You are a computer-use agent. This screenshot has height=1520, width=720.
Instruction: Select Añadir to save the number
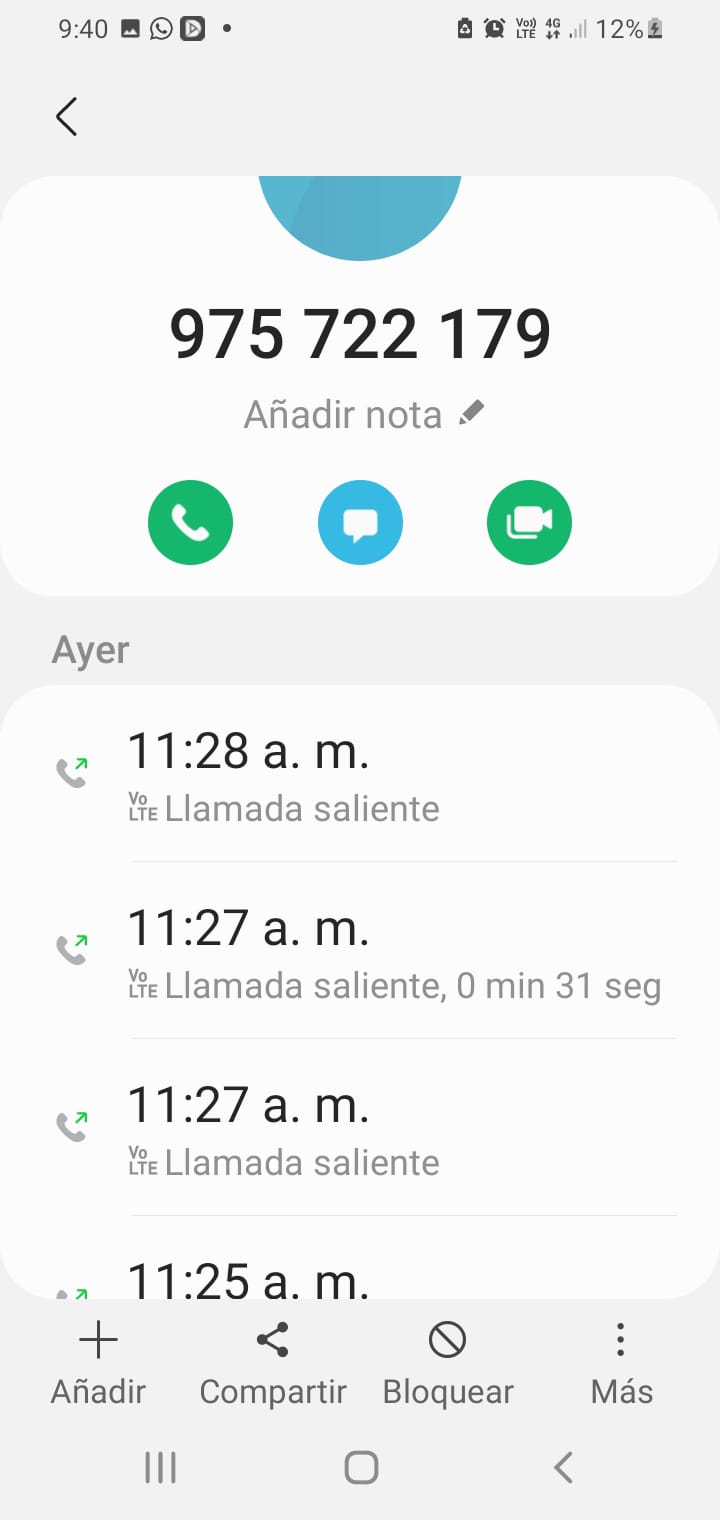[x=98, y=1362]
